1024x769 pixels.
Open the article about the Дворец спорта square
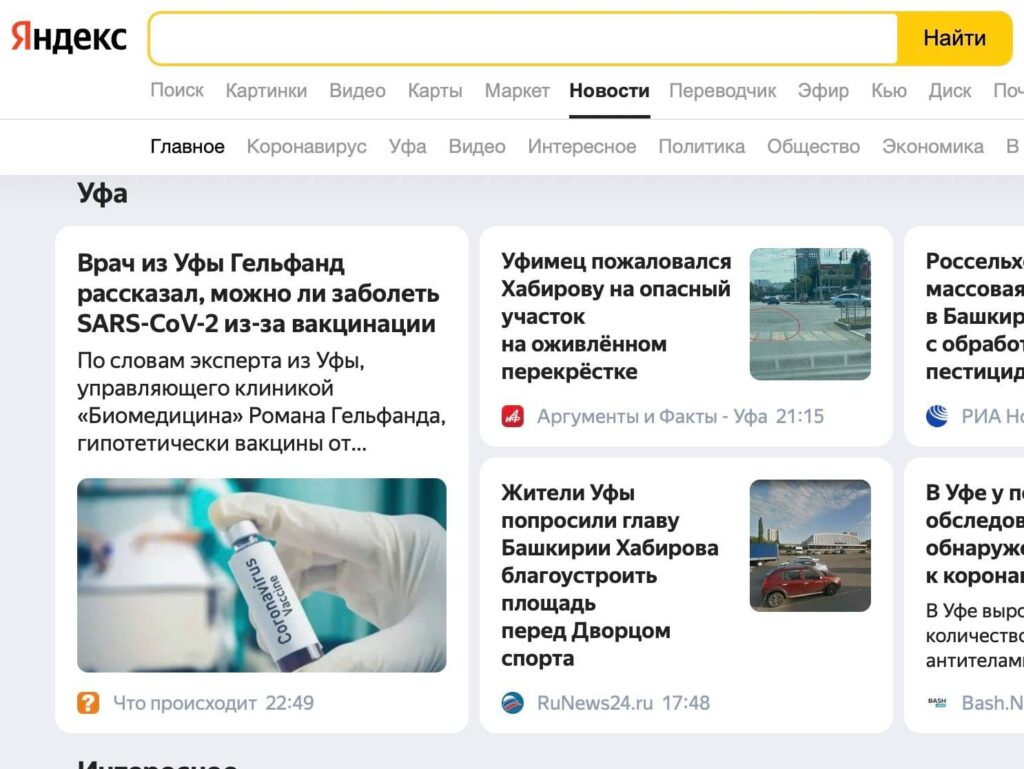pyautogui.click(x=610, y=575)
